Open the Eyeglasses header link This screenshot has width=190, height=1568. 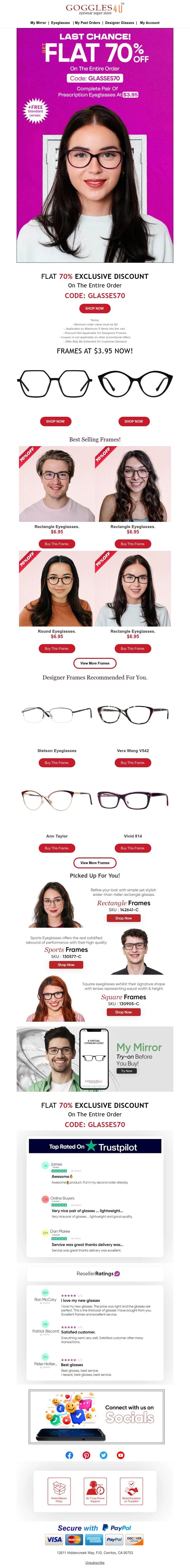[60, 23]
